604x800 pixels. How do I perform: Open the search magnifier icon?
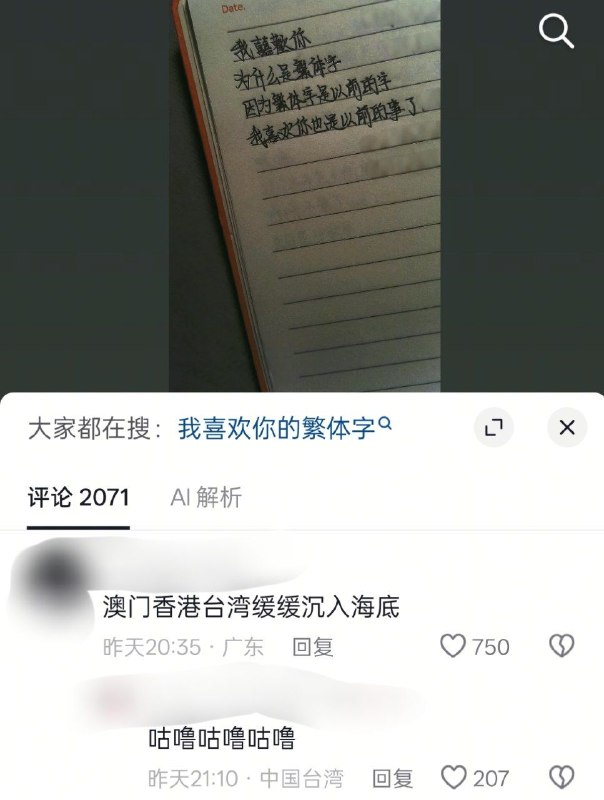[x=556, y=31]
